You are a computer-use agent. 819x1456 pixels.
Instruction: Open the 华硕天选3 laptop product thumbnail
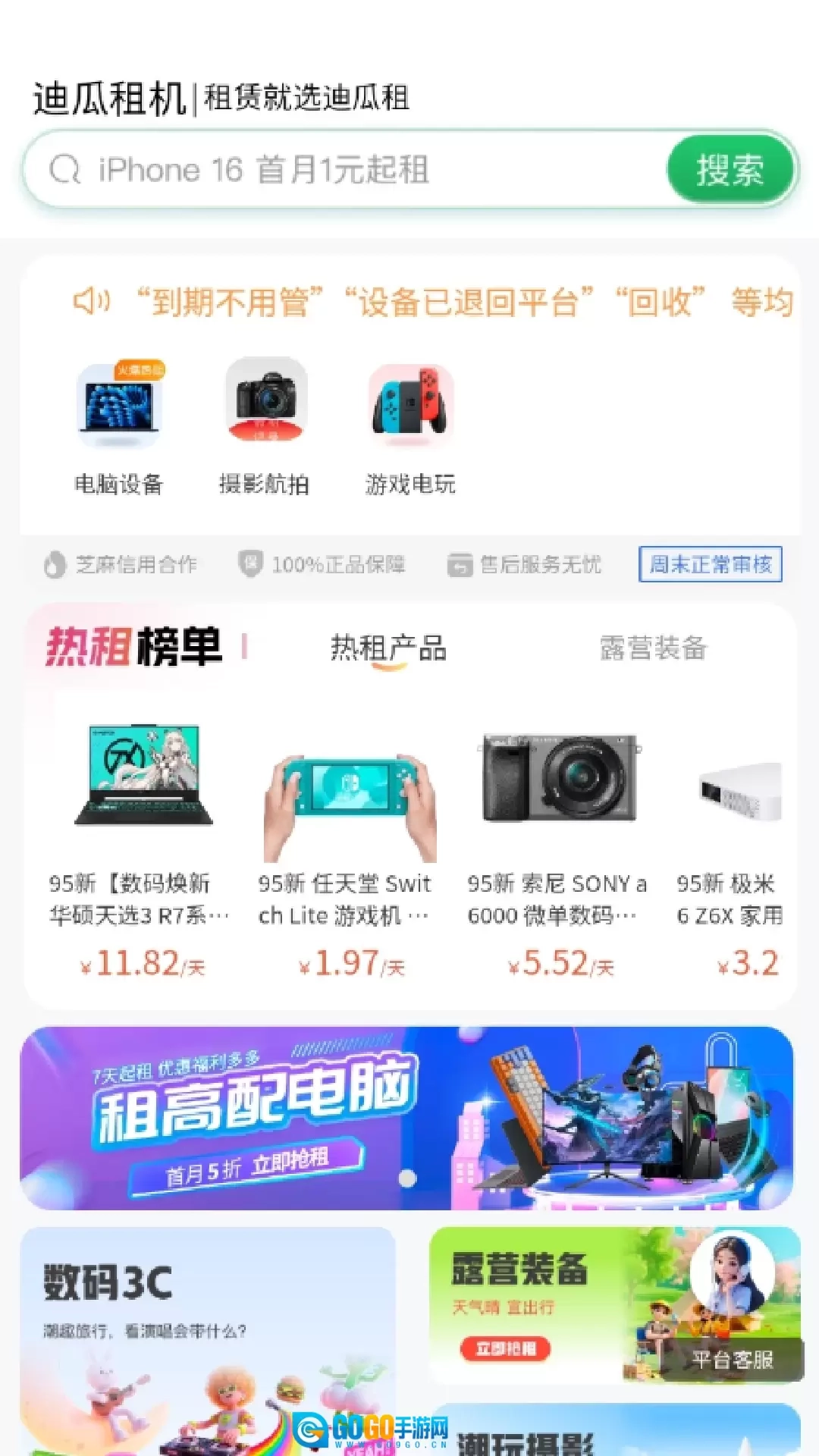point(141,785)
